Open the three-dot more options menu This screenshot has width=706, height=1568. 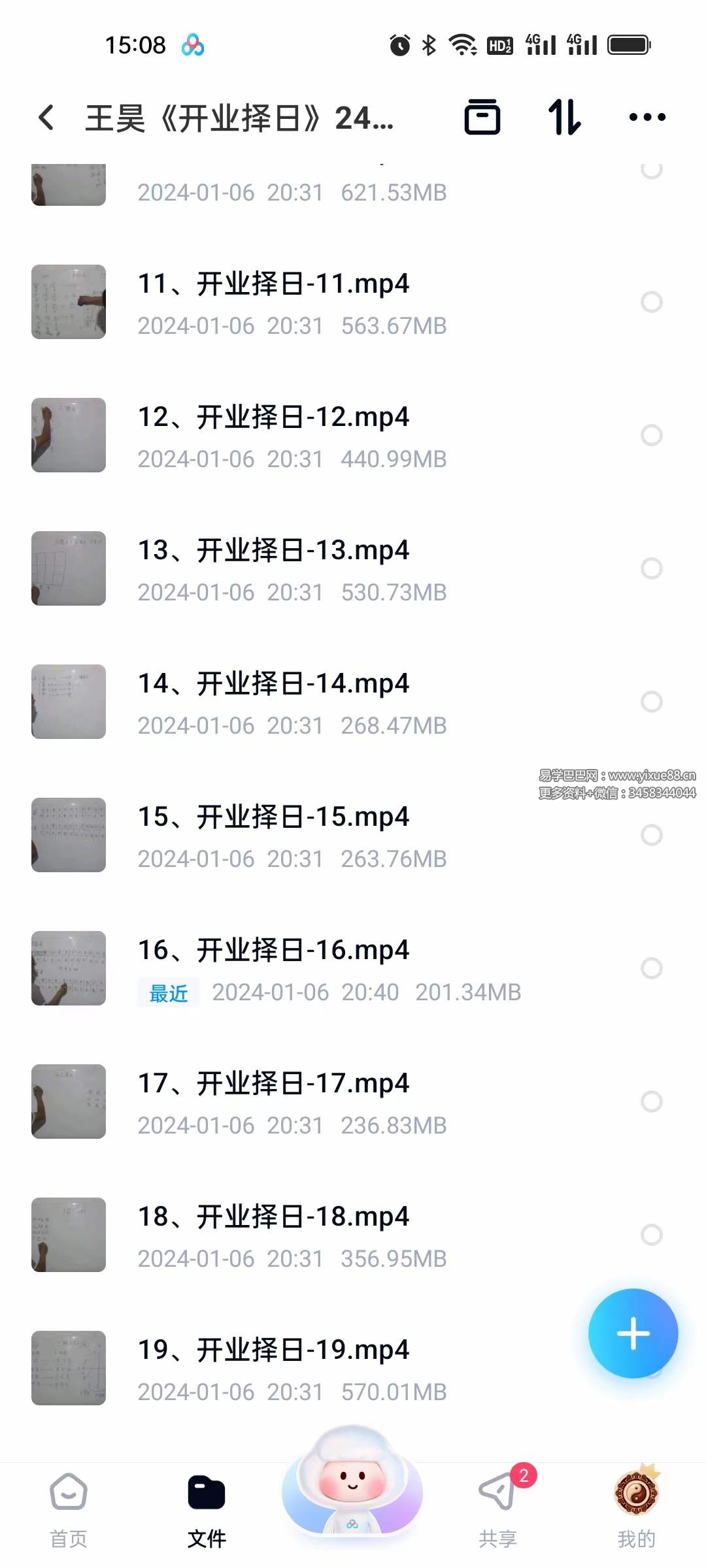click(x=647, y=118)
